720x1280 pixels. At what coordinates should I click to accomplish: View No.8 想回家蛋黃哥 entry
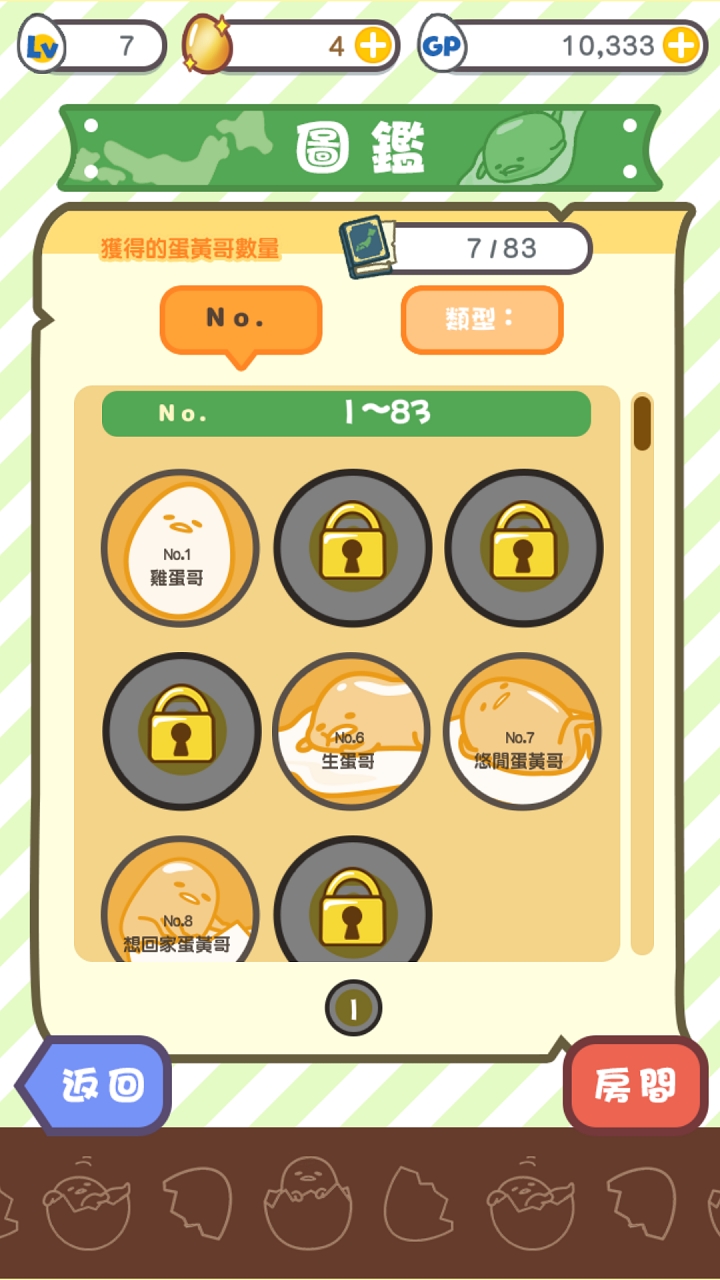180,905
